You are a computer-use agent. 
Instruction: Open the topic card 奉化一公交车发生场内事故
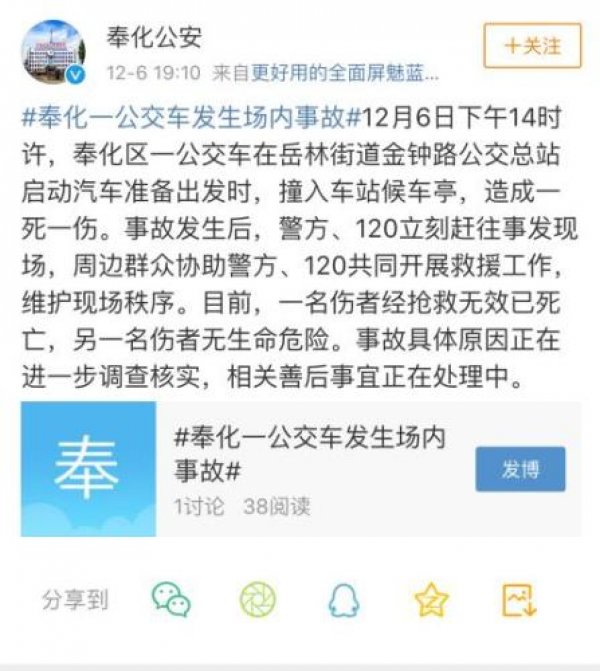(310, 452)
